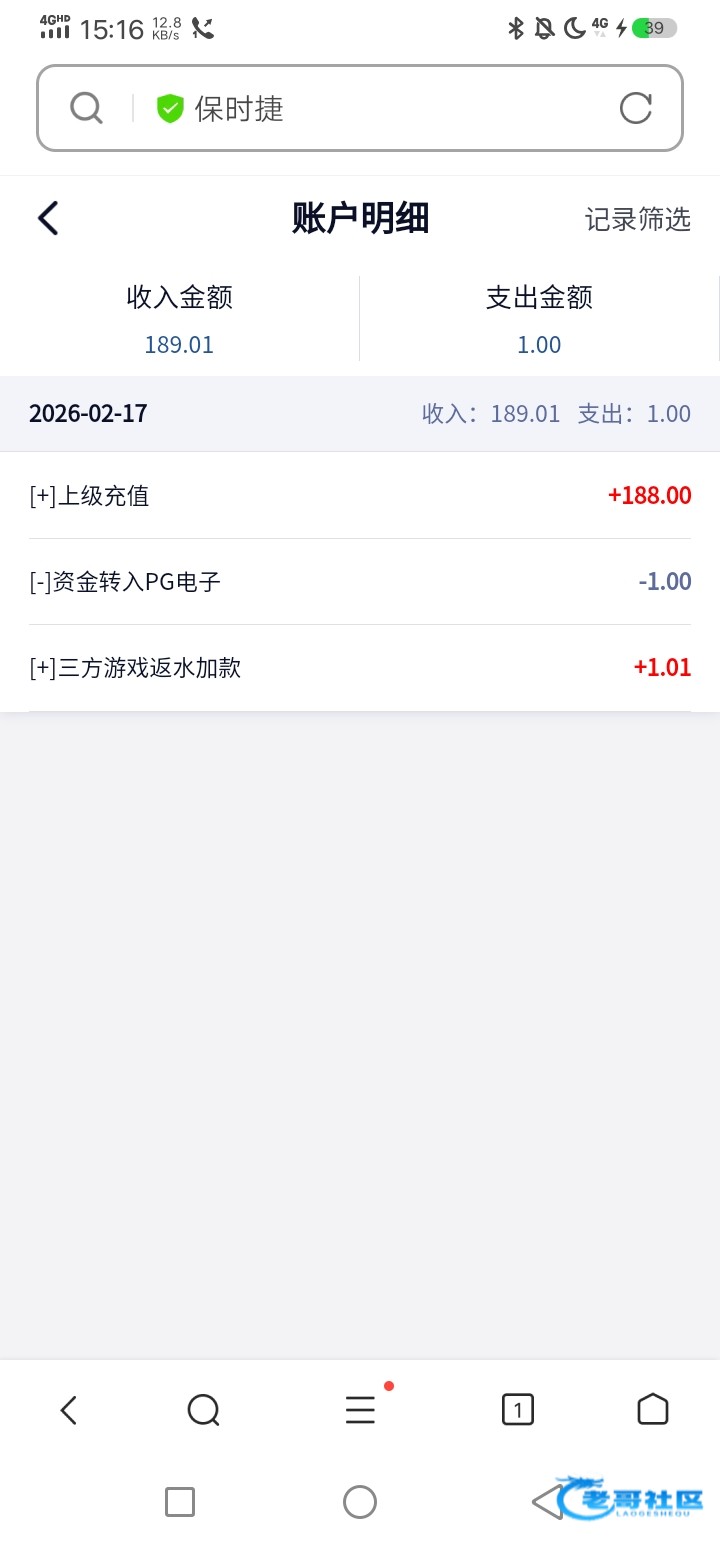Open the 上级充值 transaction record
This screenshot has width=720, height=1544.
pos(360,495)
